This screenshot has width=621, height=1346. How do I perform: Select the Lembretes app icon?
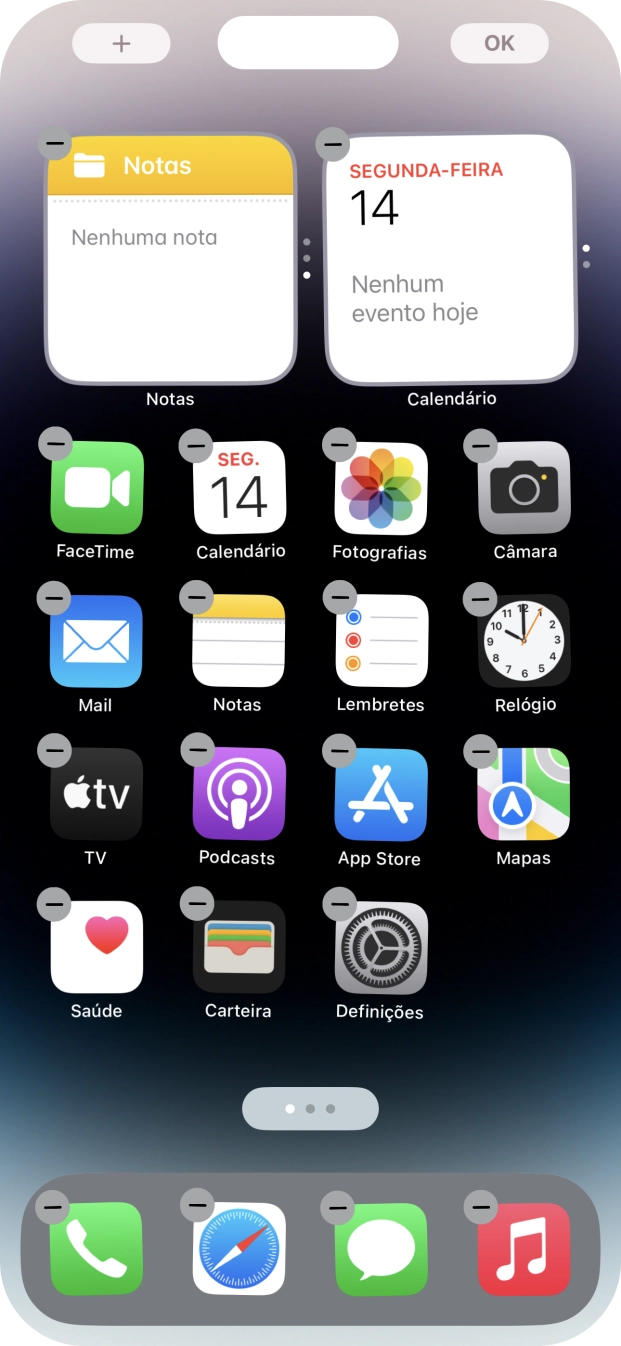(x=381, y=641)
